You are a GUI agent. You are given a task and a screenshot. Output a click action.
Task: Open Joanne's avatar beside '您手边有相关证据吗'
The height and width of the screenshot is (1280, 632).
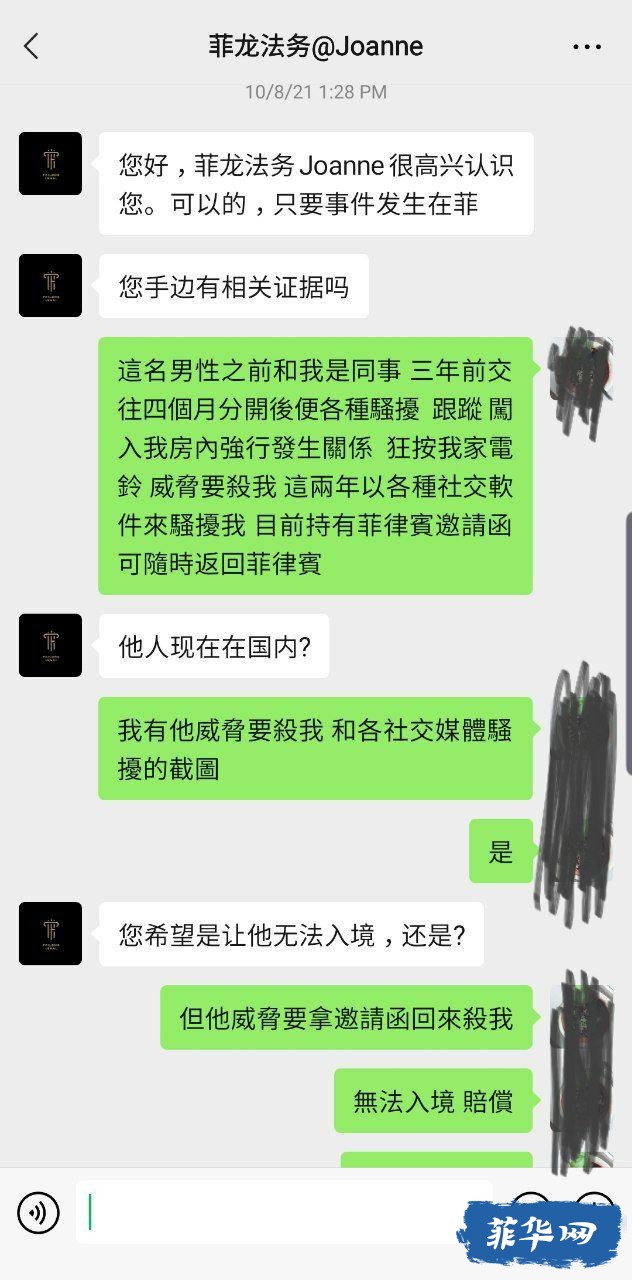pos(50,285)
